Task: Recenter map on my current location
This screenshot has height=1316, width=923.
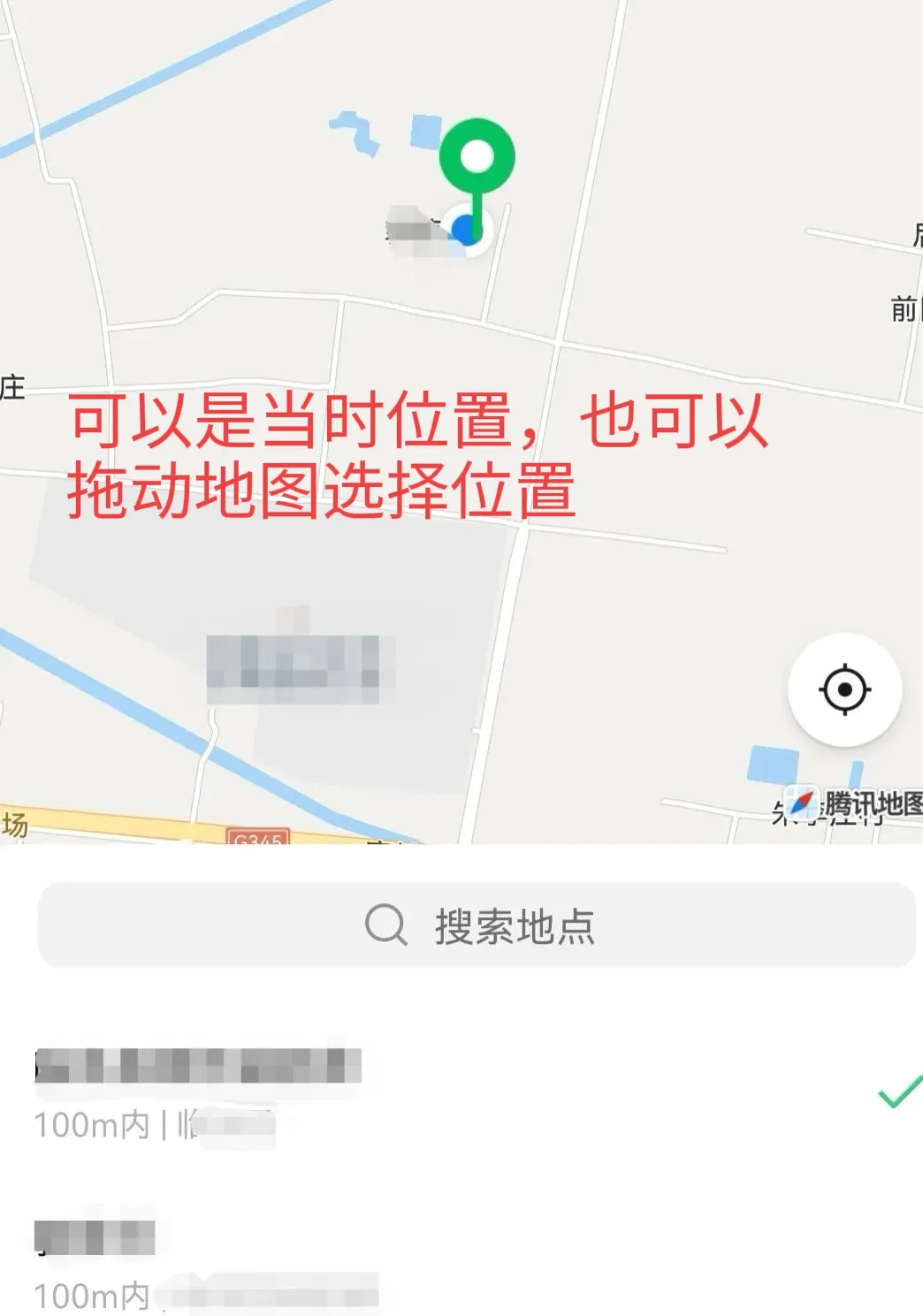Action: (844, 689)
